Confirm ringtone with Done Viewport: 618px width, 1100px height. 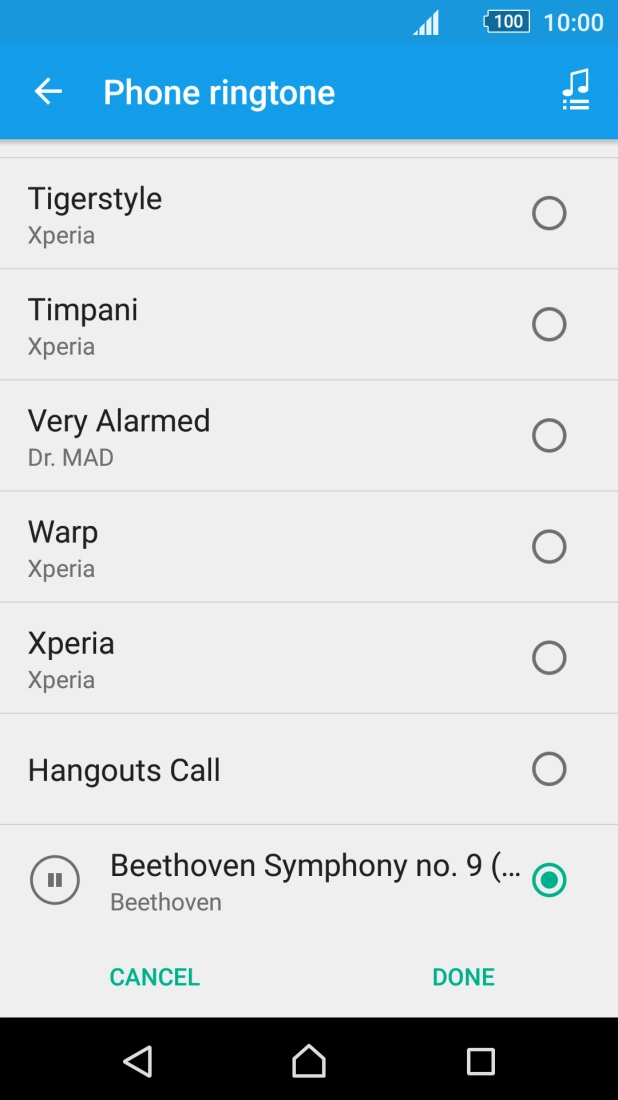(x=463, y=977)
